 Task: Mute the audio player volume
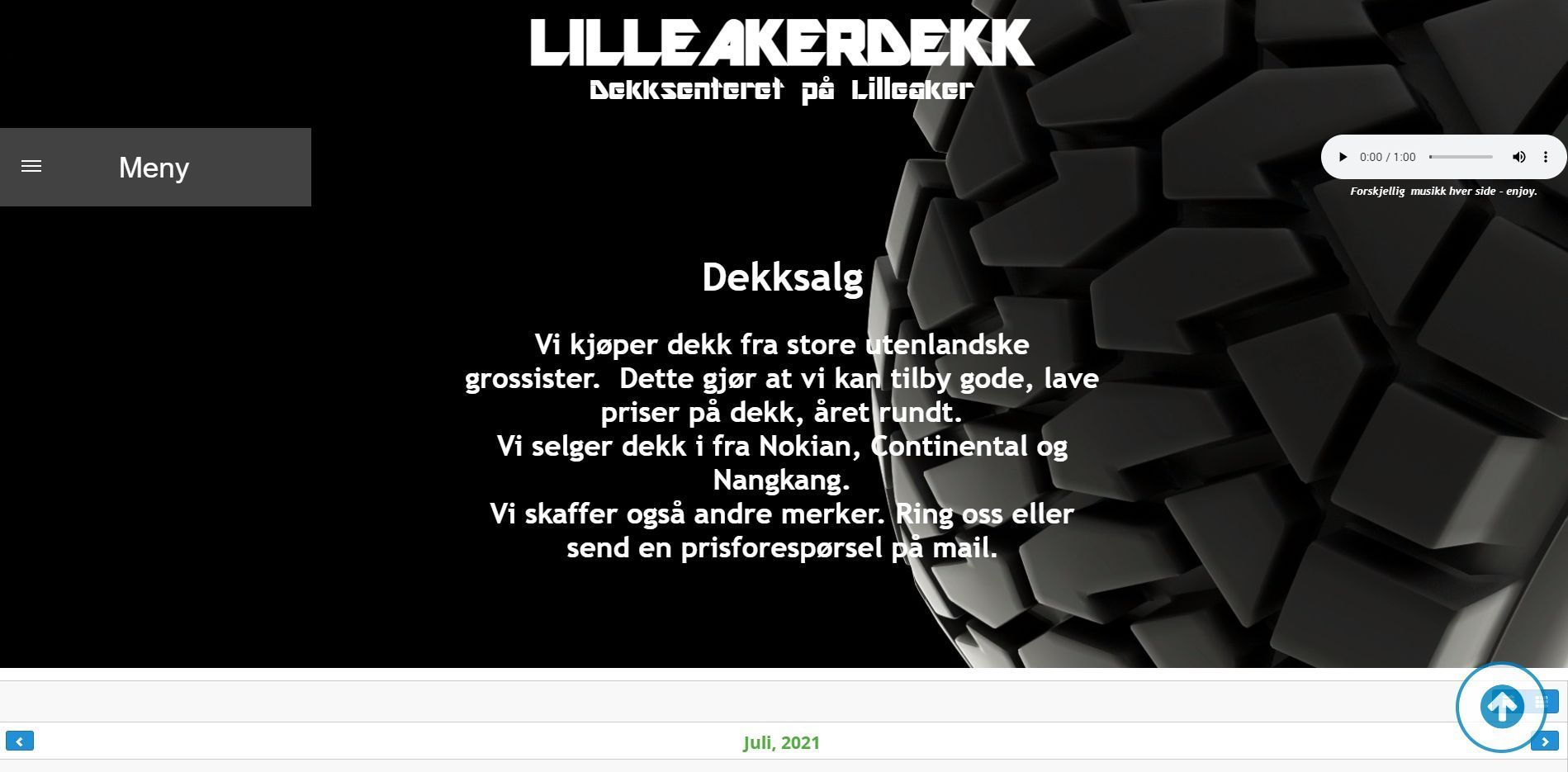coord(1518,157)
